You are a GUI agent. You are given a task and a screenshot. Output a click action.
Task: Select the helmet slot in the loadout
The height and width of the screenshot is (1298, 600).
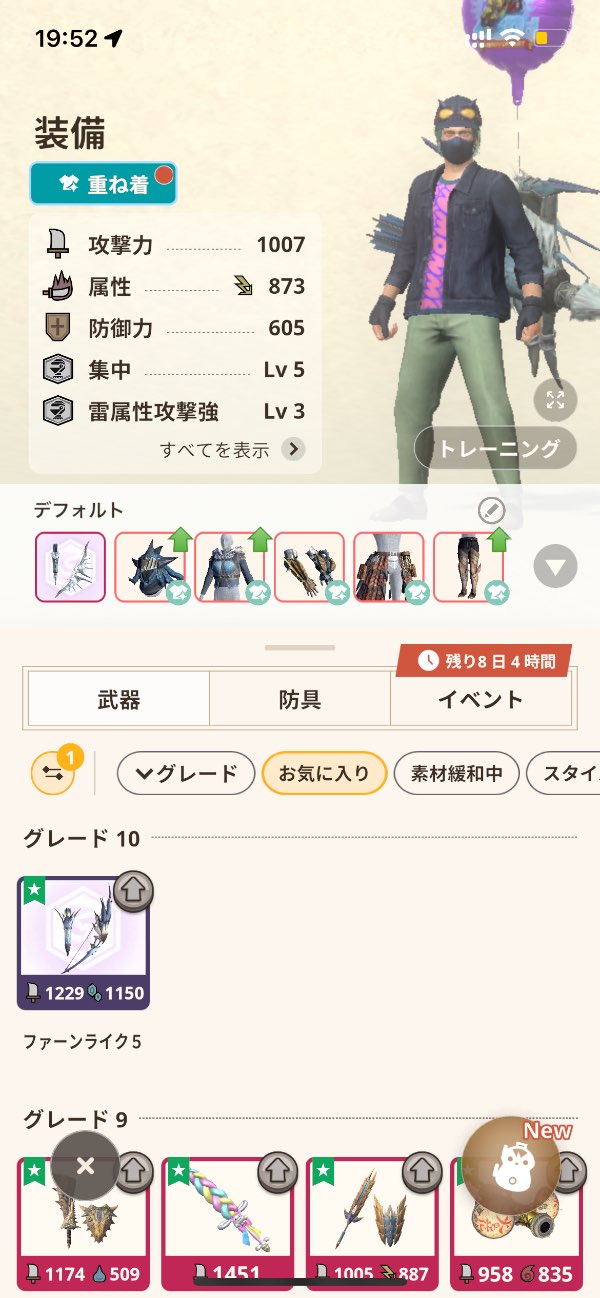click(x=150, y=567)
